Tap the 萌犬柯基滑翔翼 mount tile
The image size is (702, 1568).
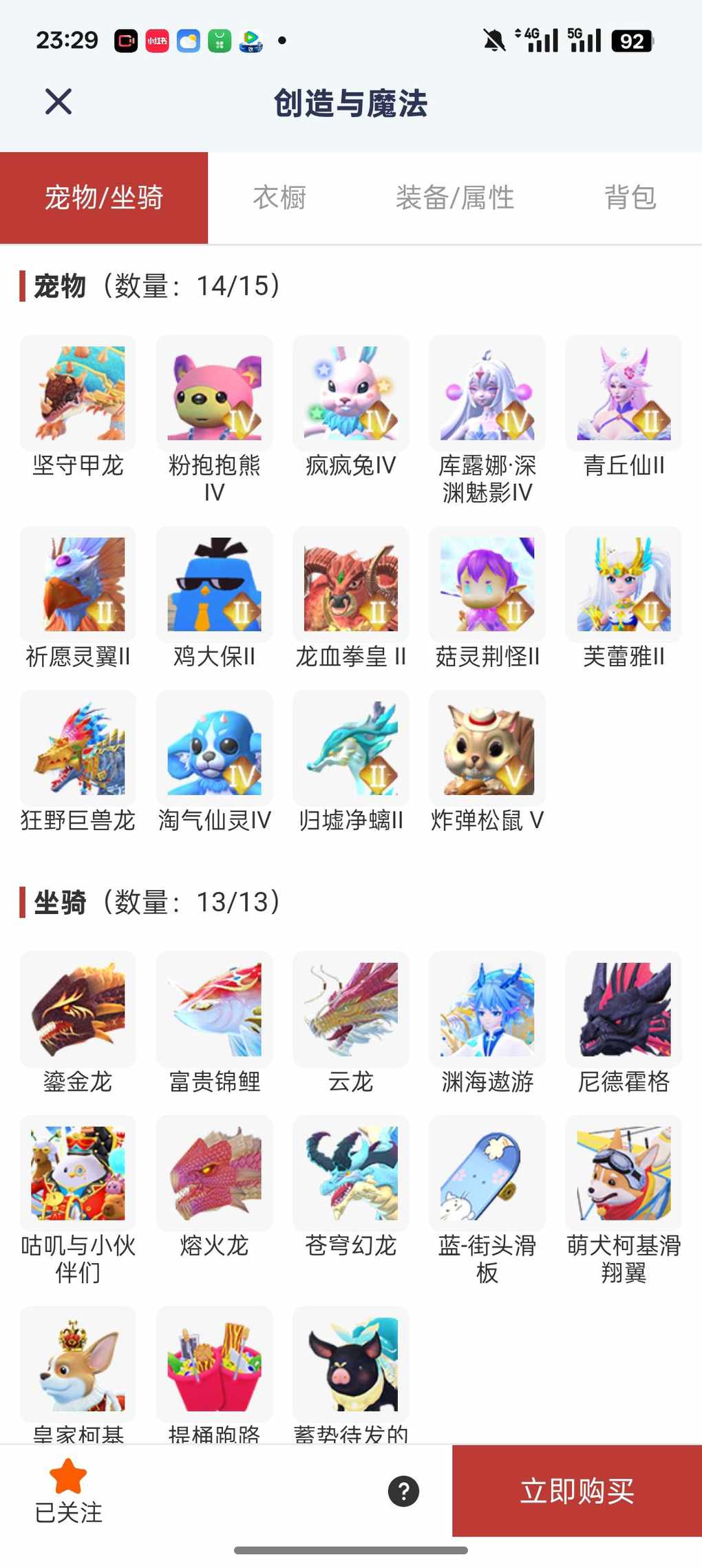tap(624, 1173)
